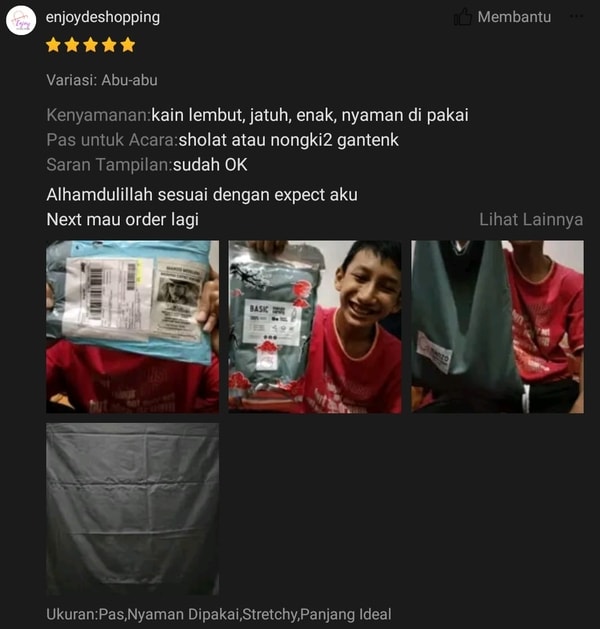
Task: Open photo of package with shipping label
Action: (132, 326)
